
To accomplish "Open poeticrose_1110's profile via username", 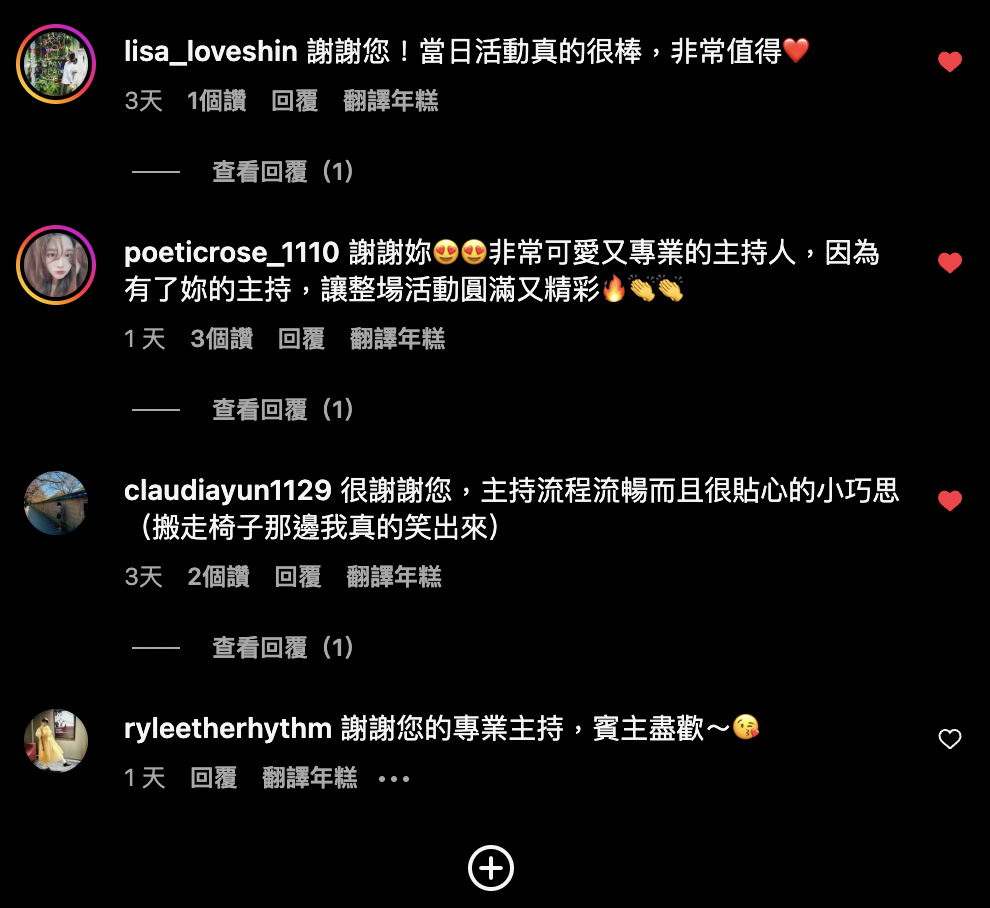I will (x=232, y=253).
